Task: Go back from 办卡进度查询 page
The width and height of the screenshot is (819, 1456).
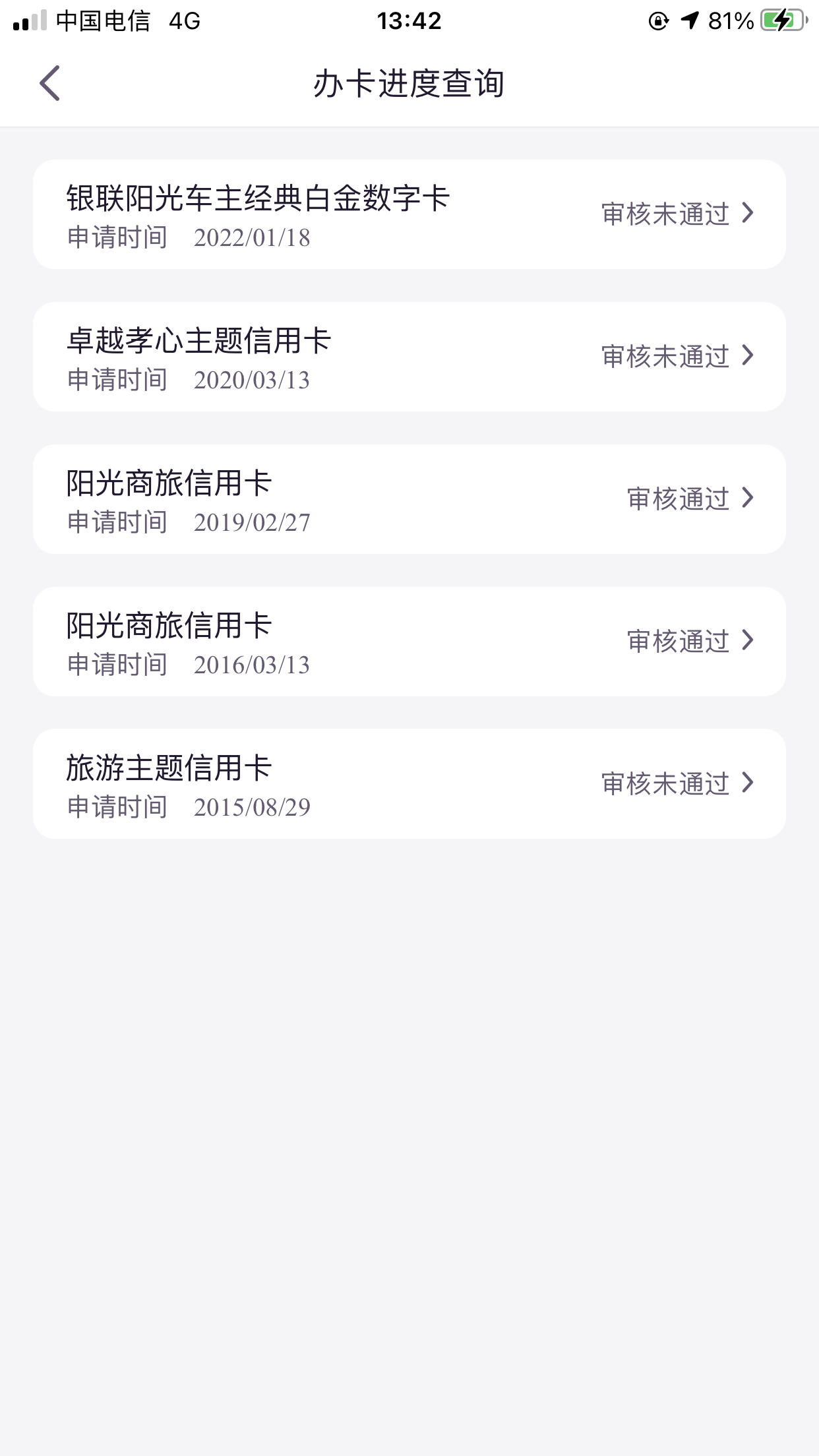Action: click(50, 83)
